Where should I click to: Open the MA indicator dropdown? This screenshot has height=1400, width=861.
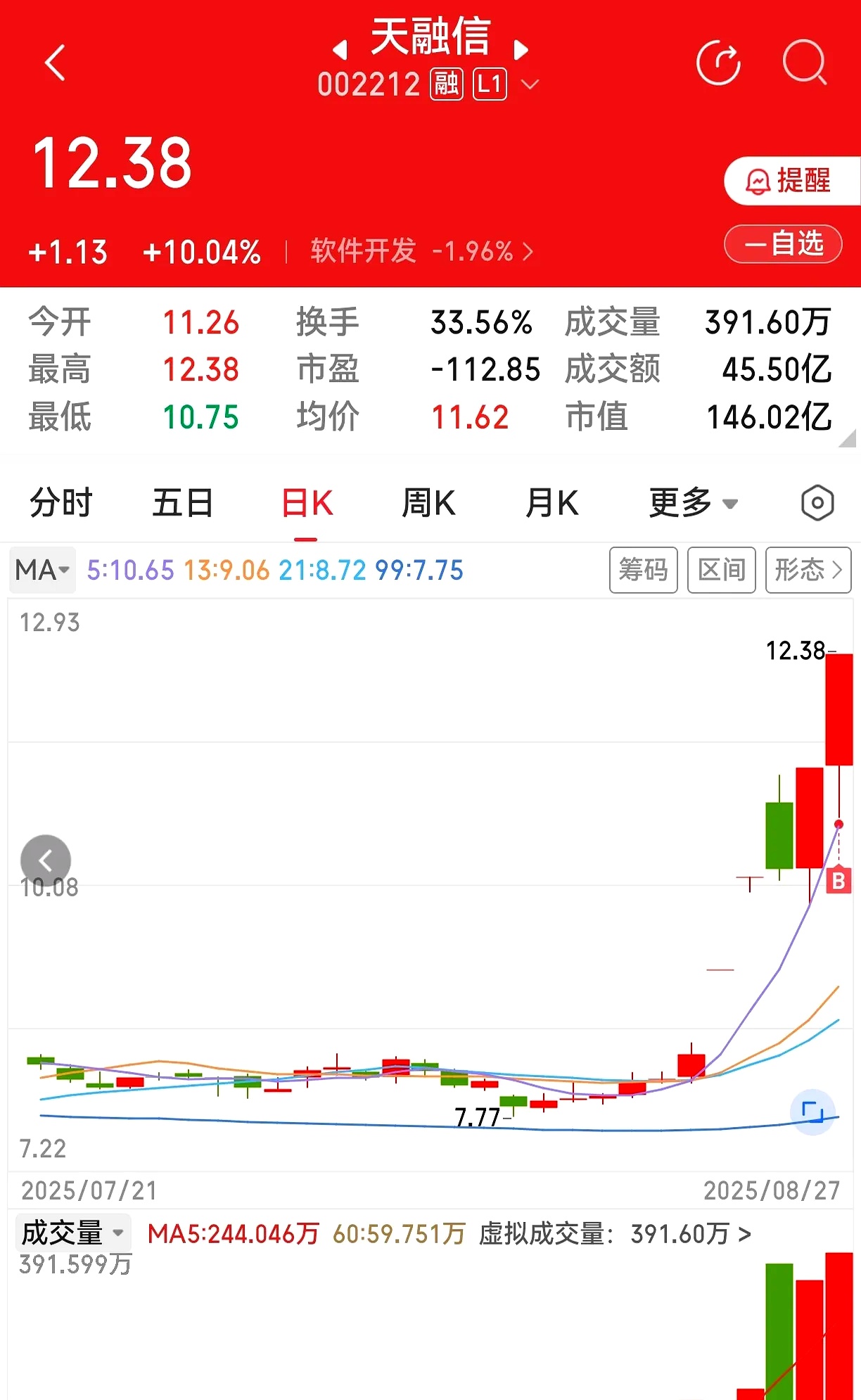point(41,571)
